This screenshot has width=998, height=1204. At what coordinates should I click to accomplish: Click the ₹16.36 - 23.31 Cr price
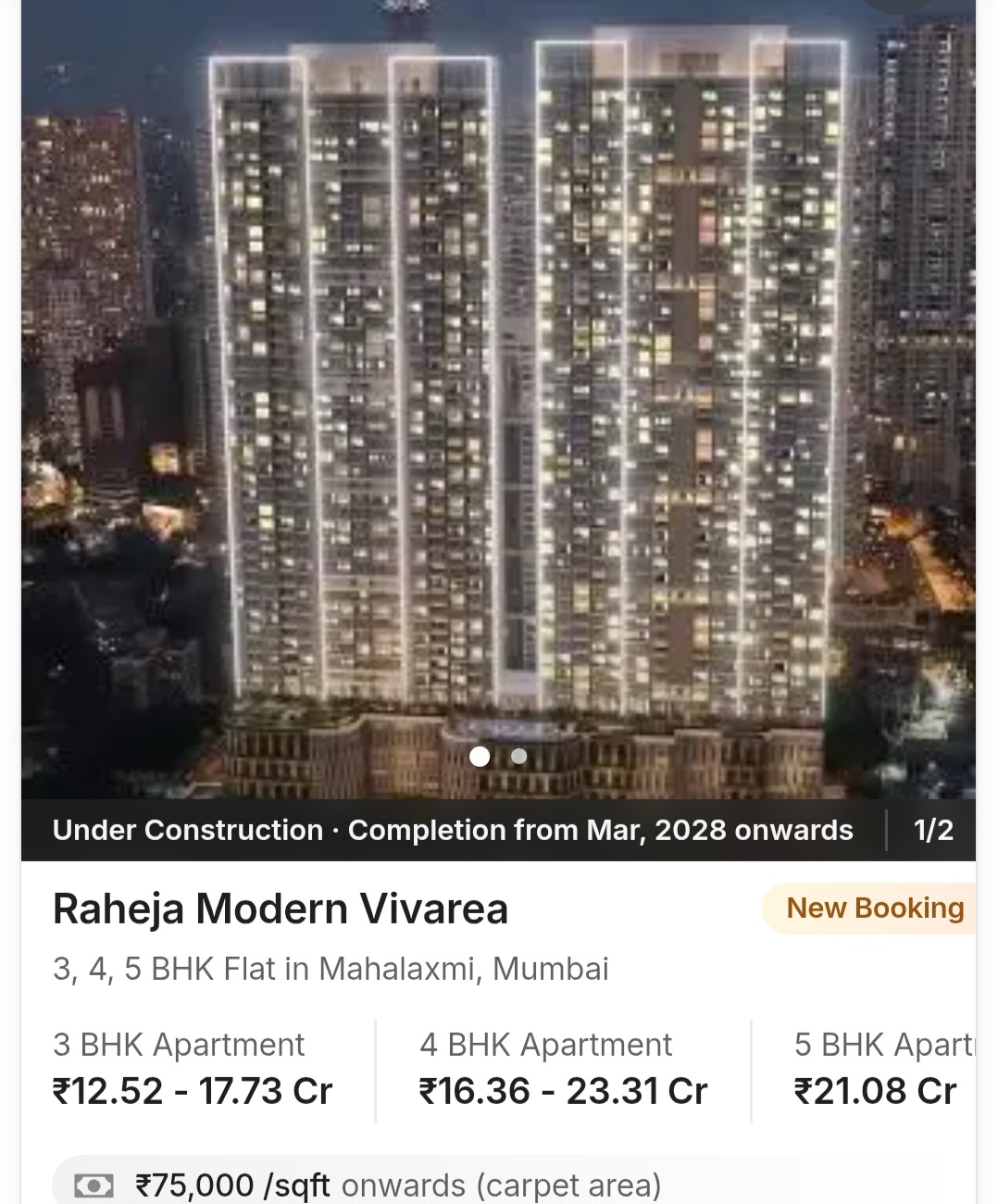563,1091
